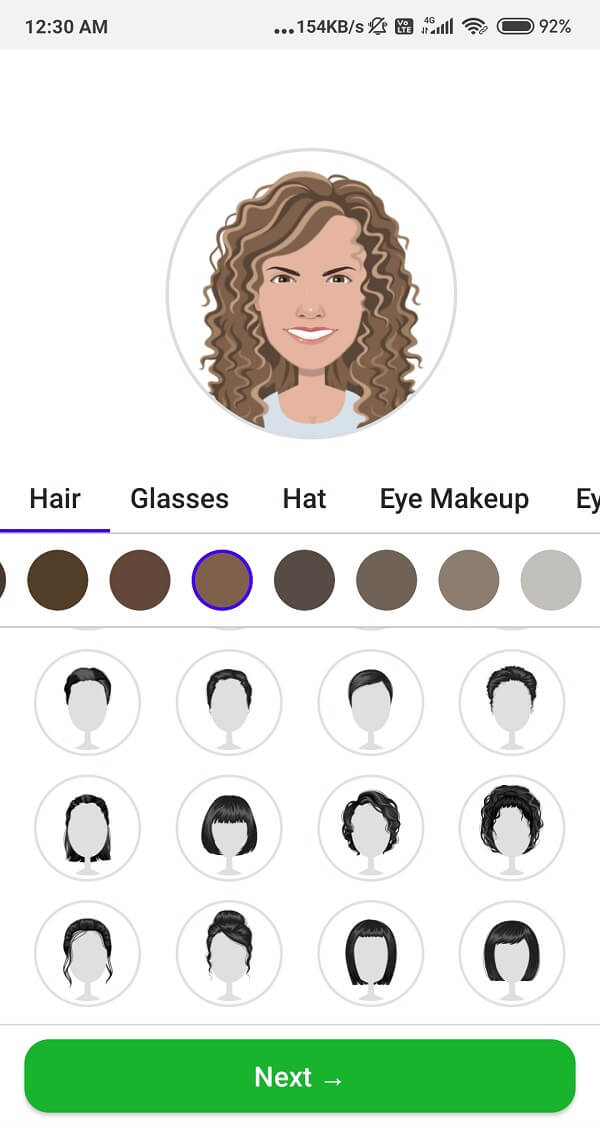Pick the short side-parted men's hairstyle
Screen dimensions: 600x1125
[371, 701]
